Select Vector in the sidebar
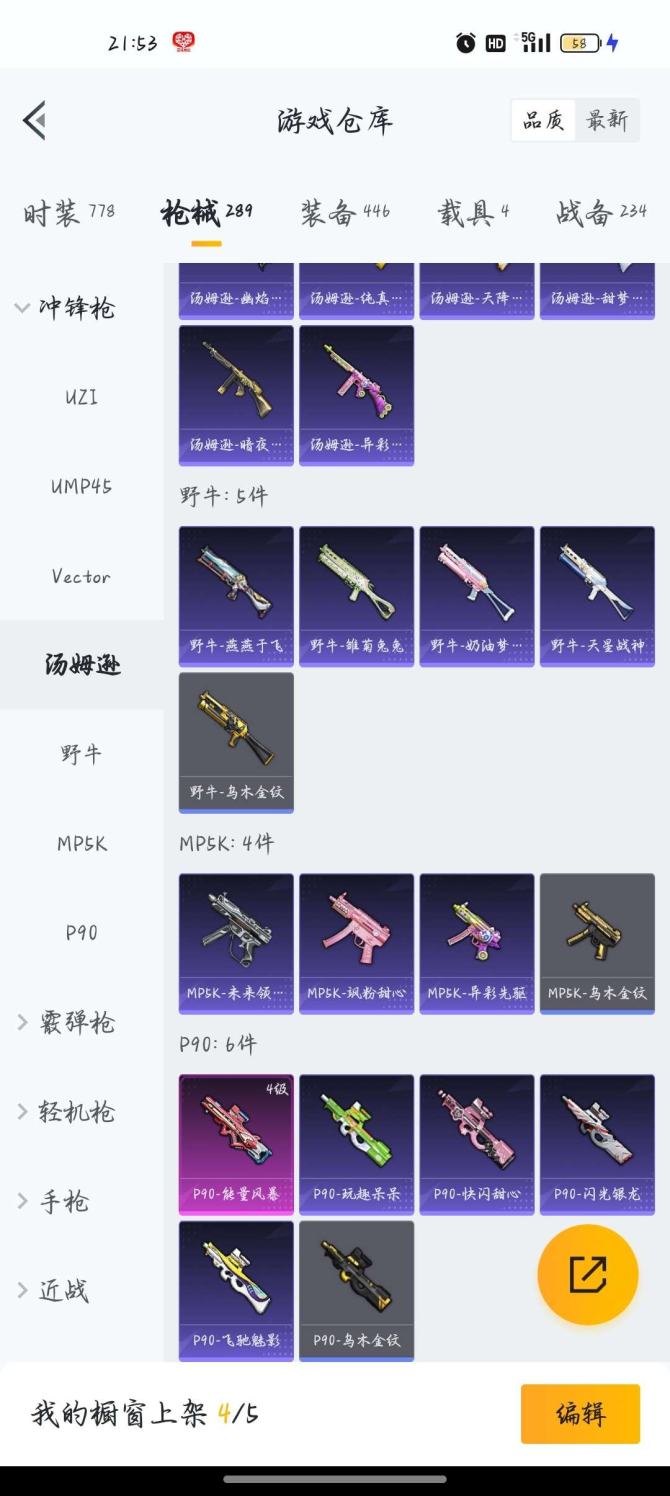Screen dimensions: 670x1496 coord(81,576)
